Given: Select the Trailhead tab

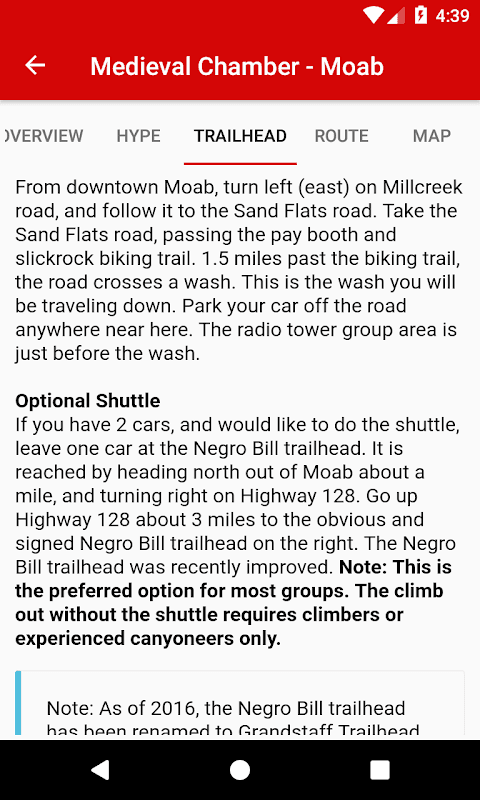Looking at the screenshot, I should (240, 136).
